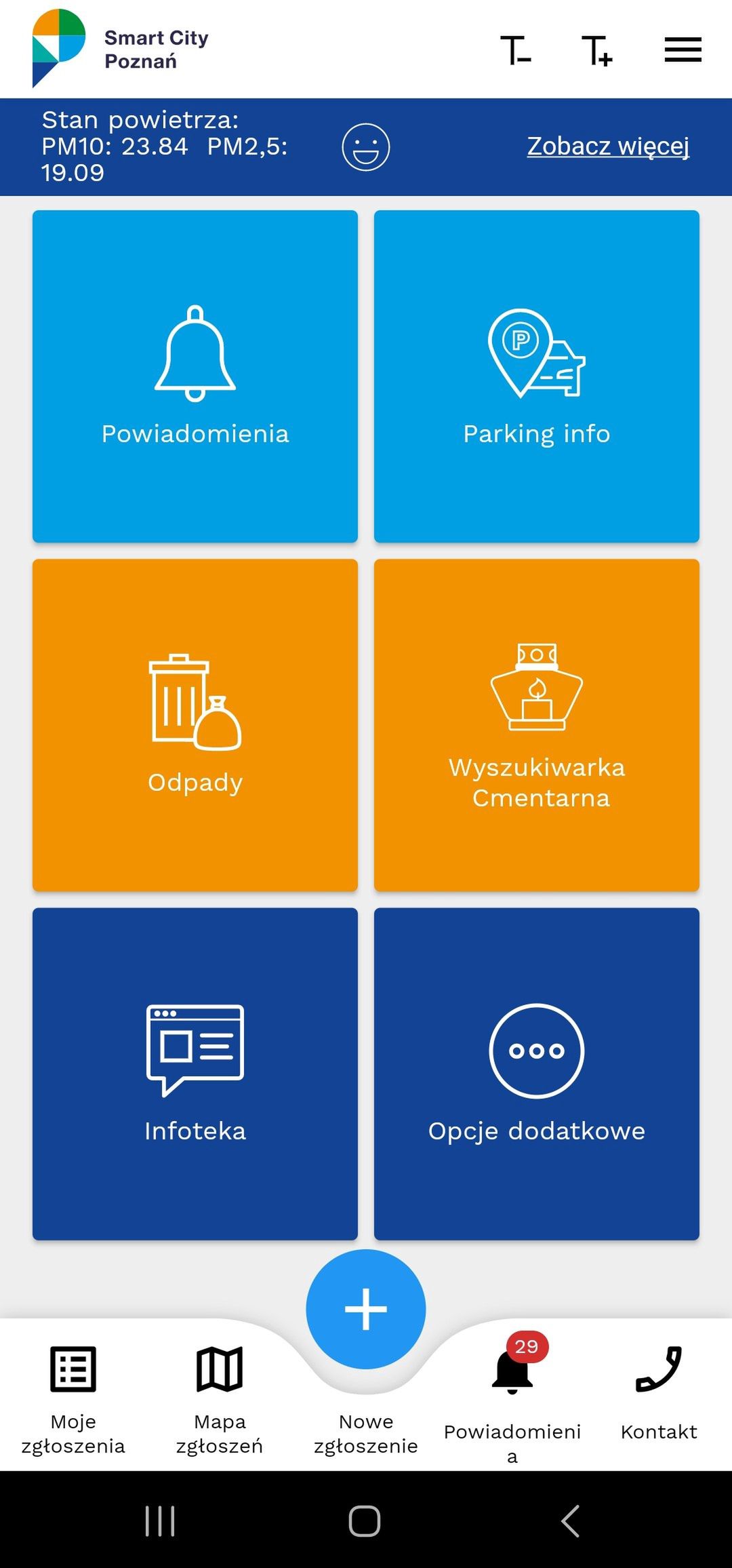Follow the Zobacz więcej link

click(x=608, y=146)
